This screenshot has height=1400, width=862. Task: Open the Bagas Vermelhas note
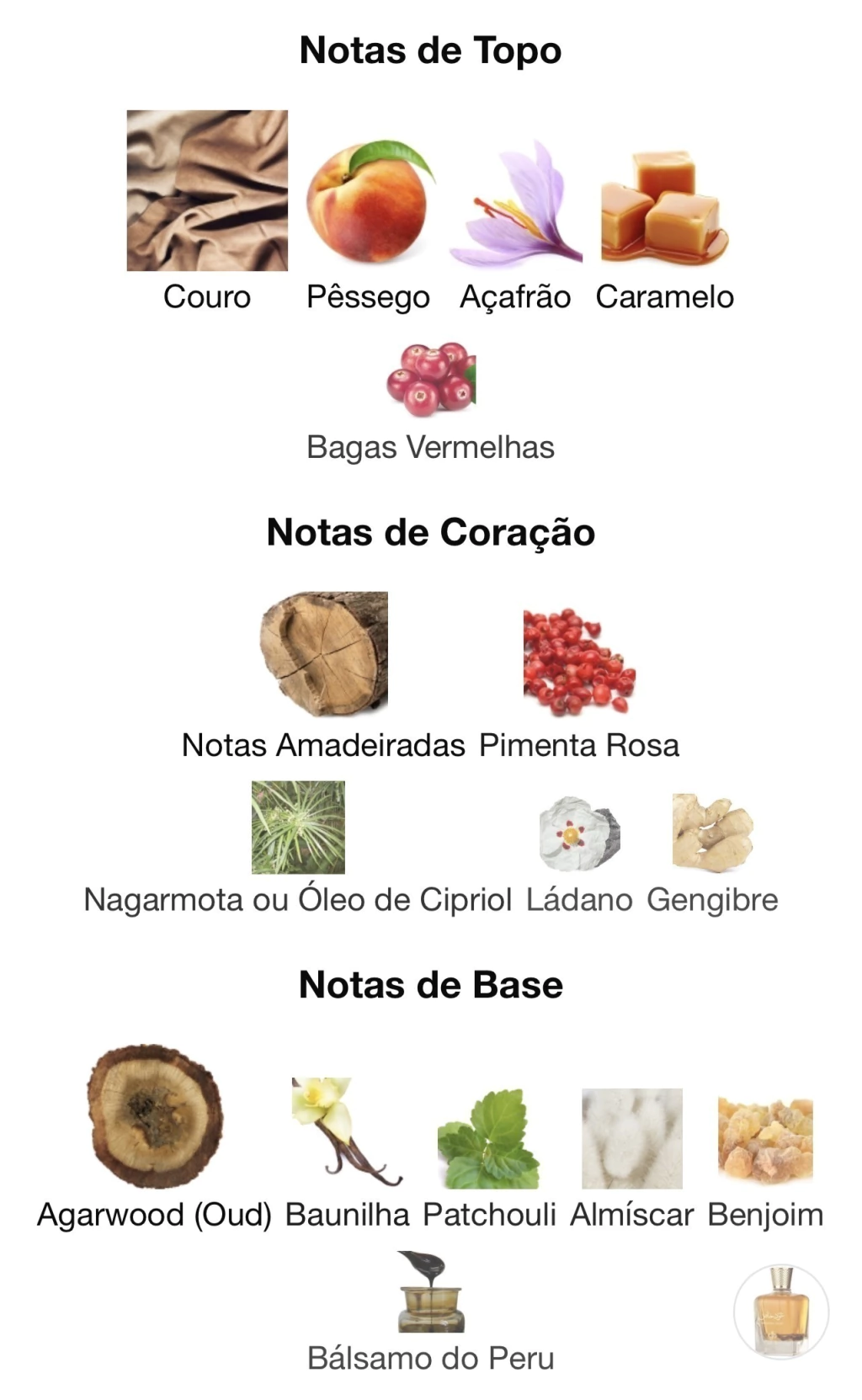(x=430, y=380)
